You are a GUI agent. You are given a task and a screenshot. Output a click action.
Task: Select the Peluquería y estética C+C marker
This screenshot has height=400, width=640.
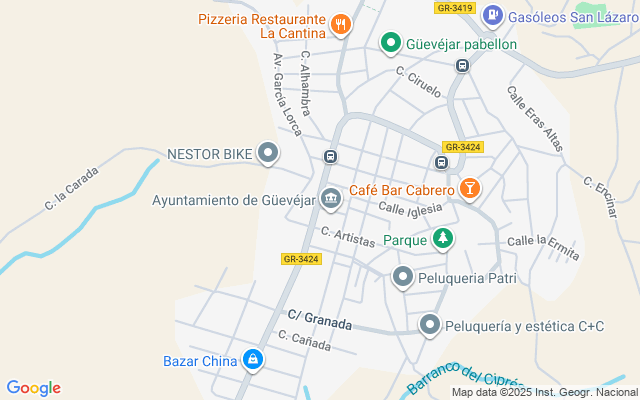point(429,324)
